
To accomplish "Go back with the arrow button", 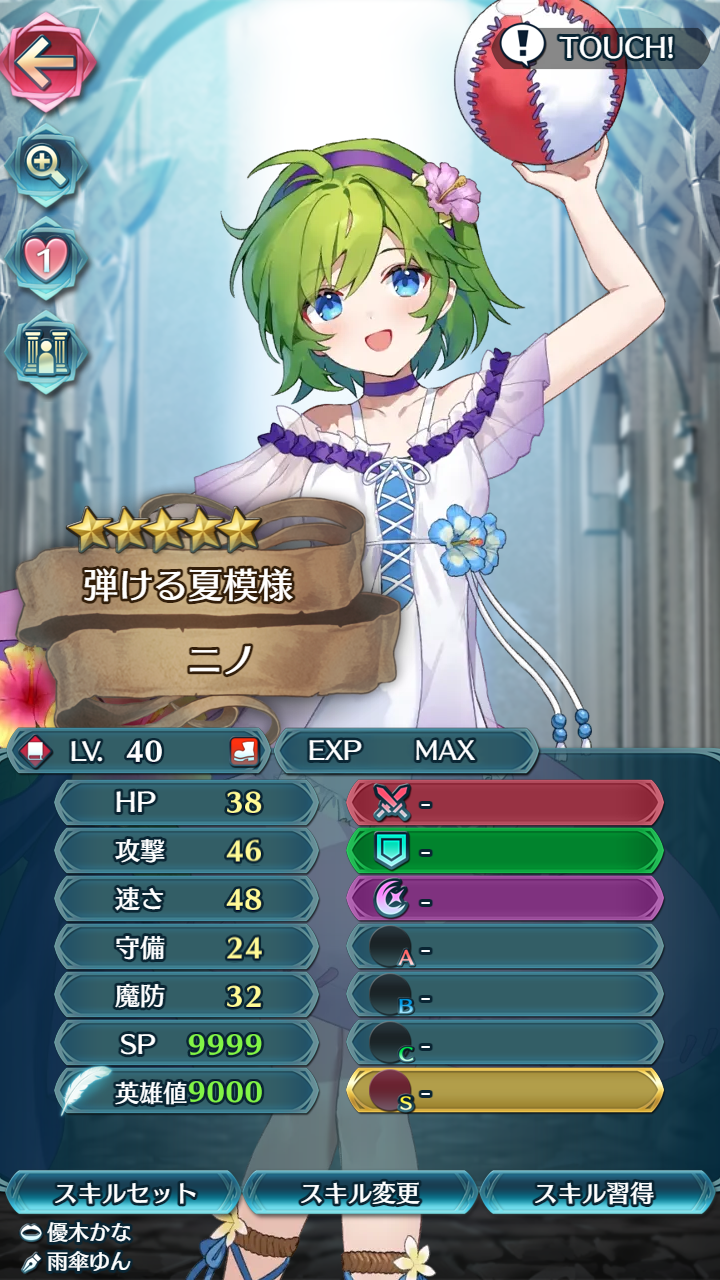I will (x=44, y=59).
